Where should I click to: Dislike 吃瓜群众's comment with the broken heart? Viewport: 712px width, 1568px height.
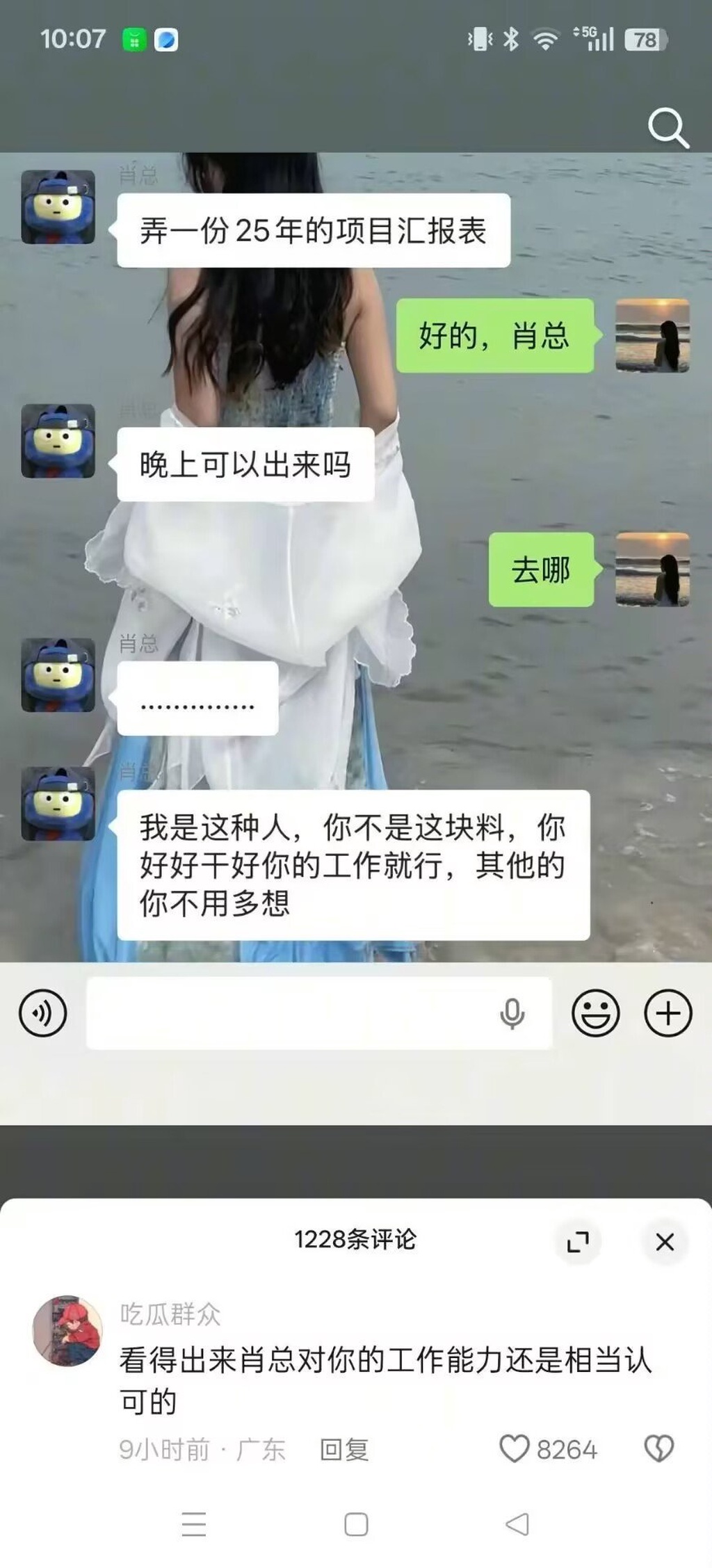pyautogui.click(x=658, y=1449)
